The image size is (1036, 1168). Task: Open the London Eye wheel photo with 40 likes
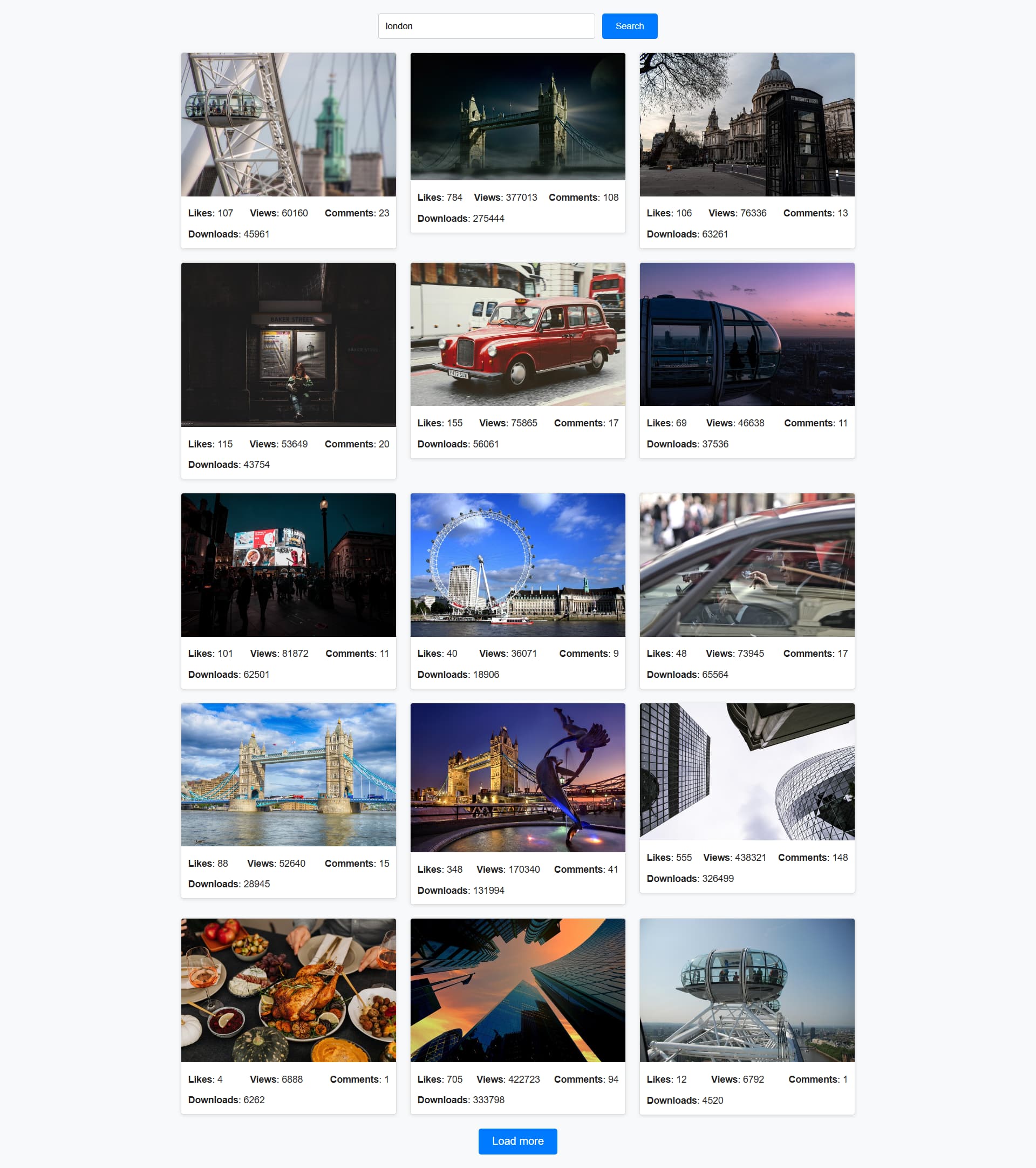517,565
